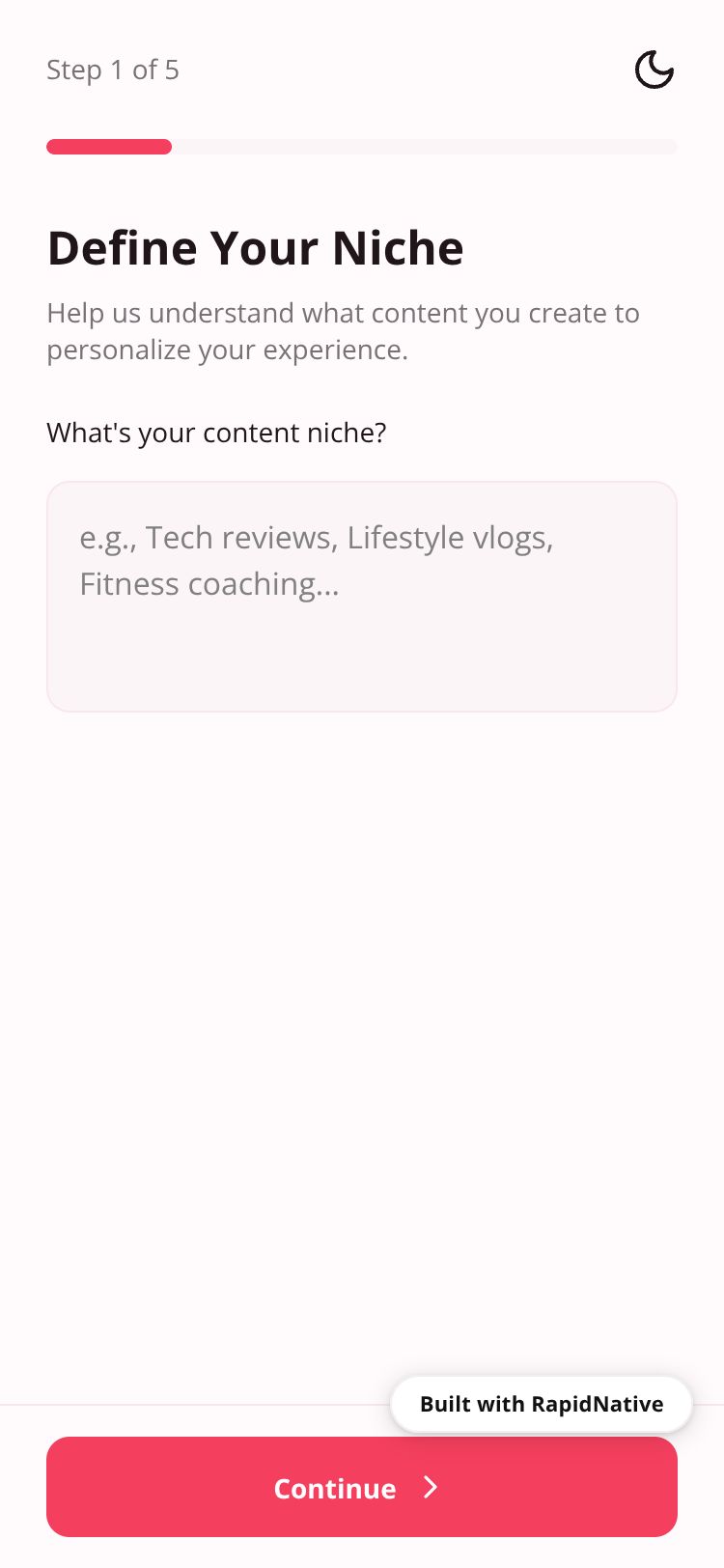The height and width of the screenshot is (1568, 724).
Task: Switch to dark mode with moon icon
Action: [x=654, y=70]
